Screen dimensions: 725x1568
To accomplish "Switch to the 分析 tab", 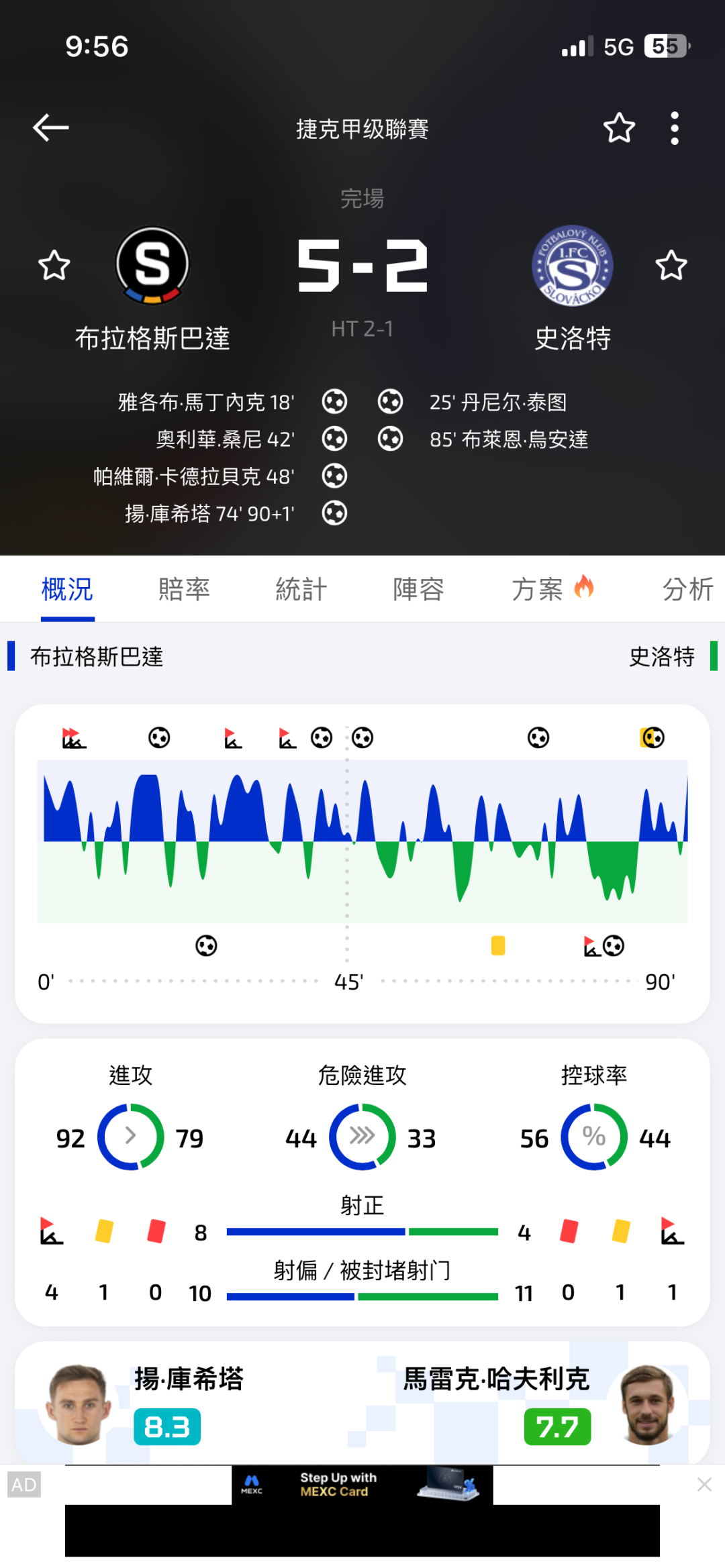I will coord(688,589).
